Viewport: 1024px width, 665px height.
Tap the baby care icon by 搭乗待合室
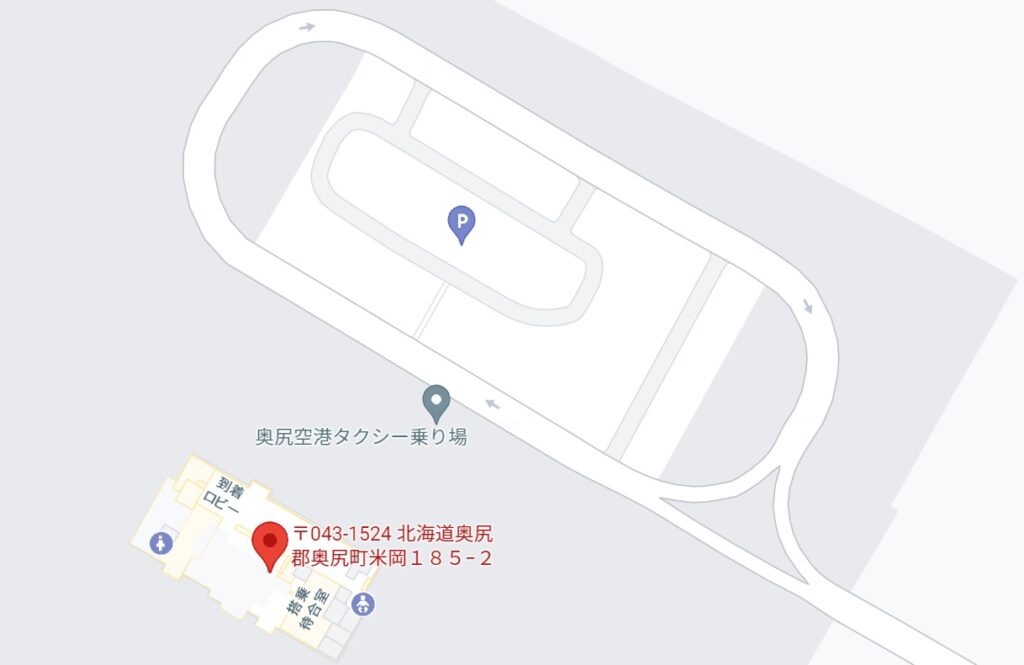click(364, 604)
